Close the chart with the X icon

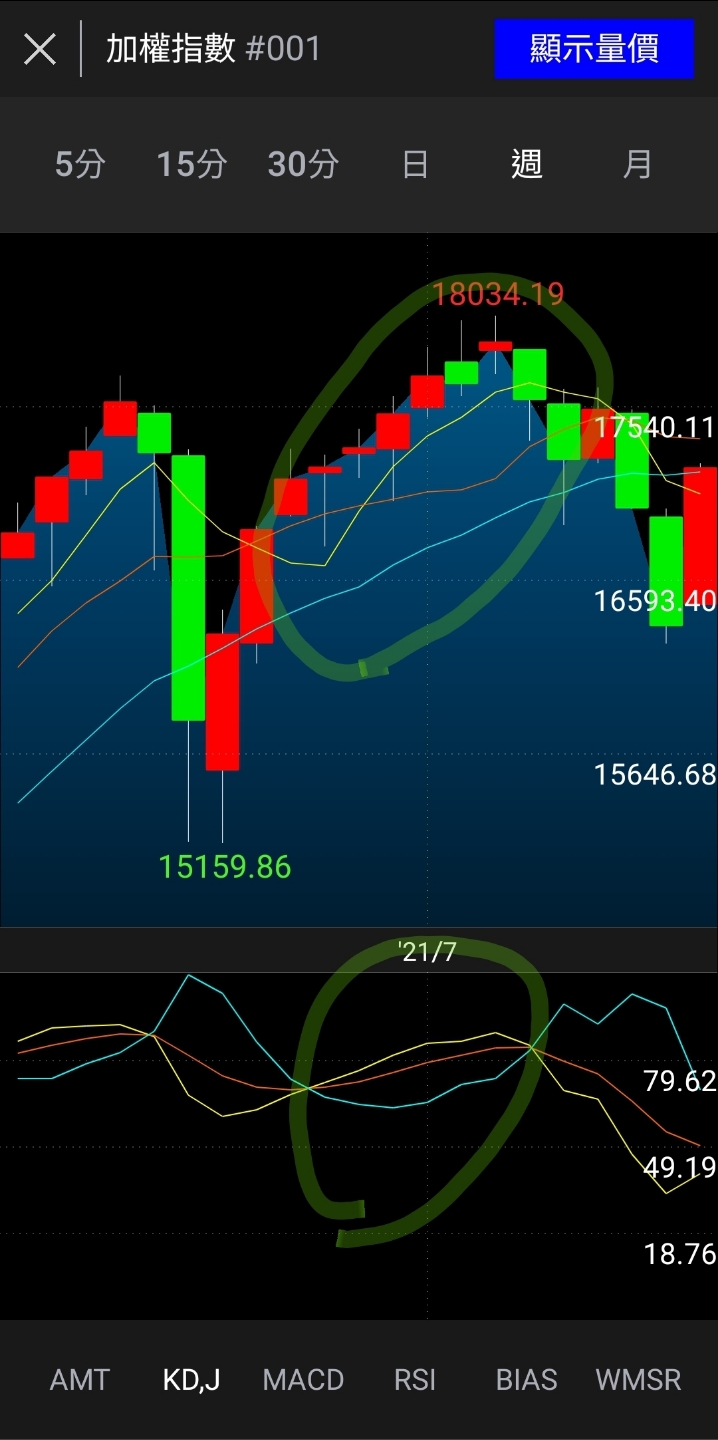pos(40,48)
